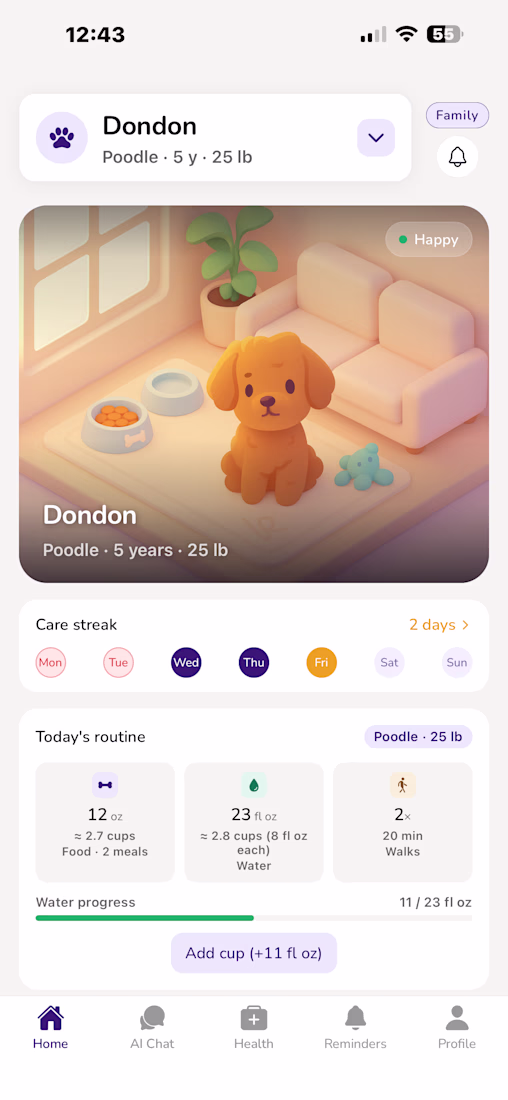Go to the Reminders tab
The height and width of the screenshot is (1100, 508).
pos(356,1027)
